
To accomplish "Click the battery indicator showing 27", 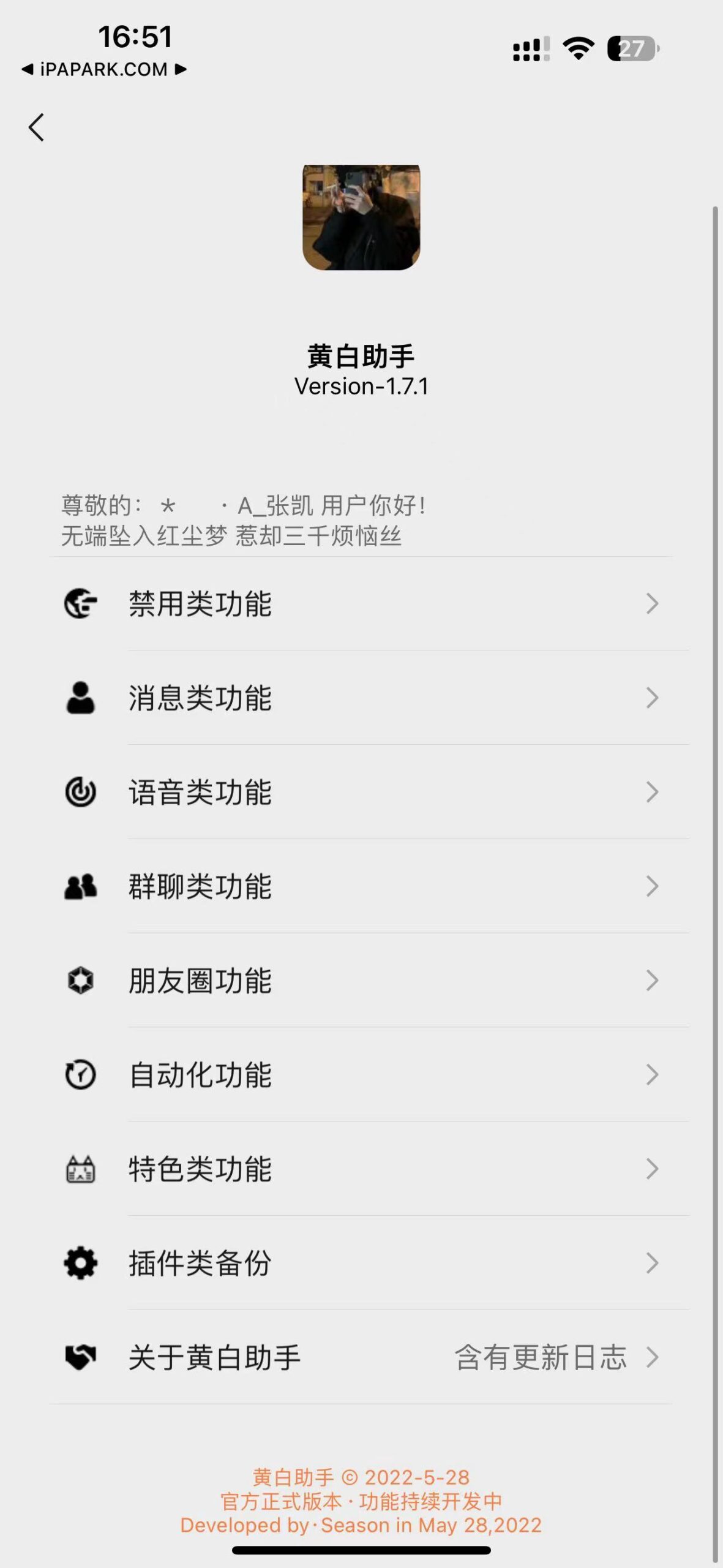I will coord(631,48).
